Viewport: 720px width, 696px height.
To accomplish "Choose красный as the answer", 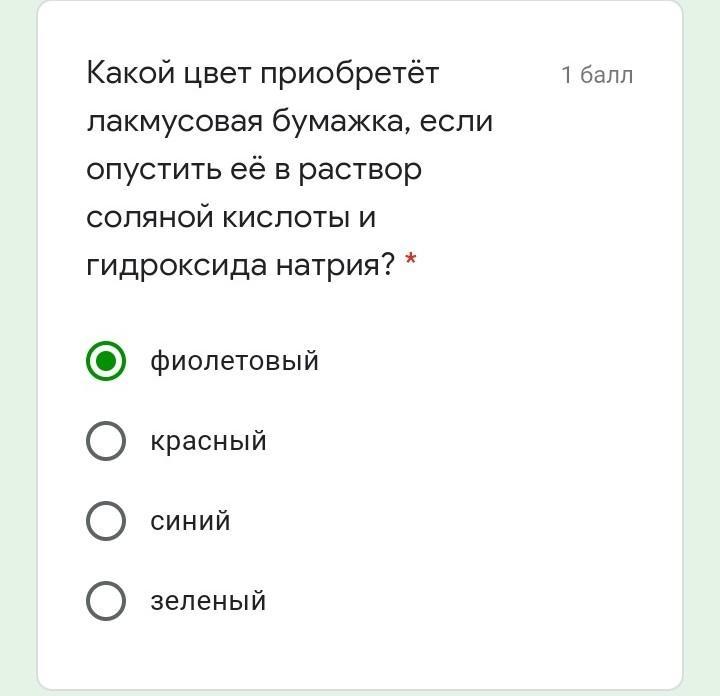I will (106, 441).
